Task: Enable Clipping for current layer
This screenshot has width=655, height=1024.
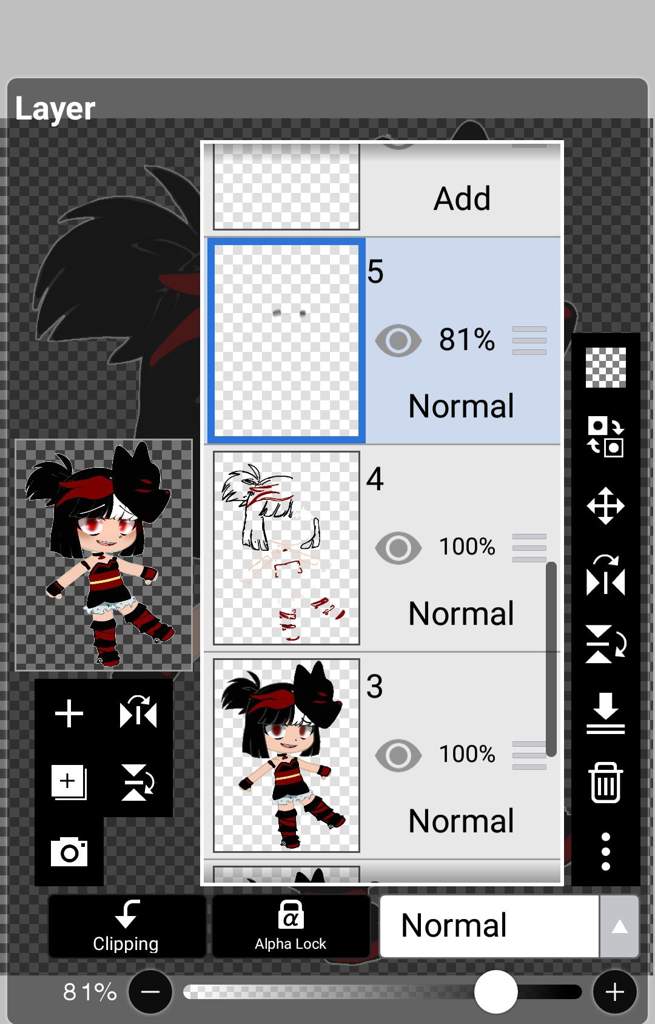Action: click(x=126, y=926)
